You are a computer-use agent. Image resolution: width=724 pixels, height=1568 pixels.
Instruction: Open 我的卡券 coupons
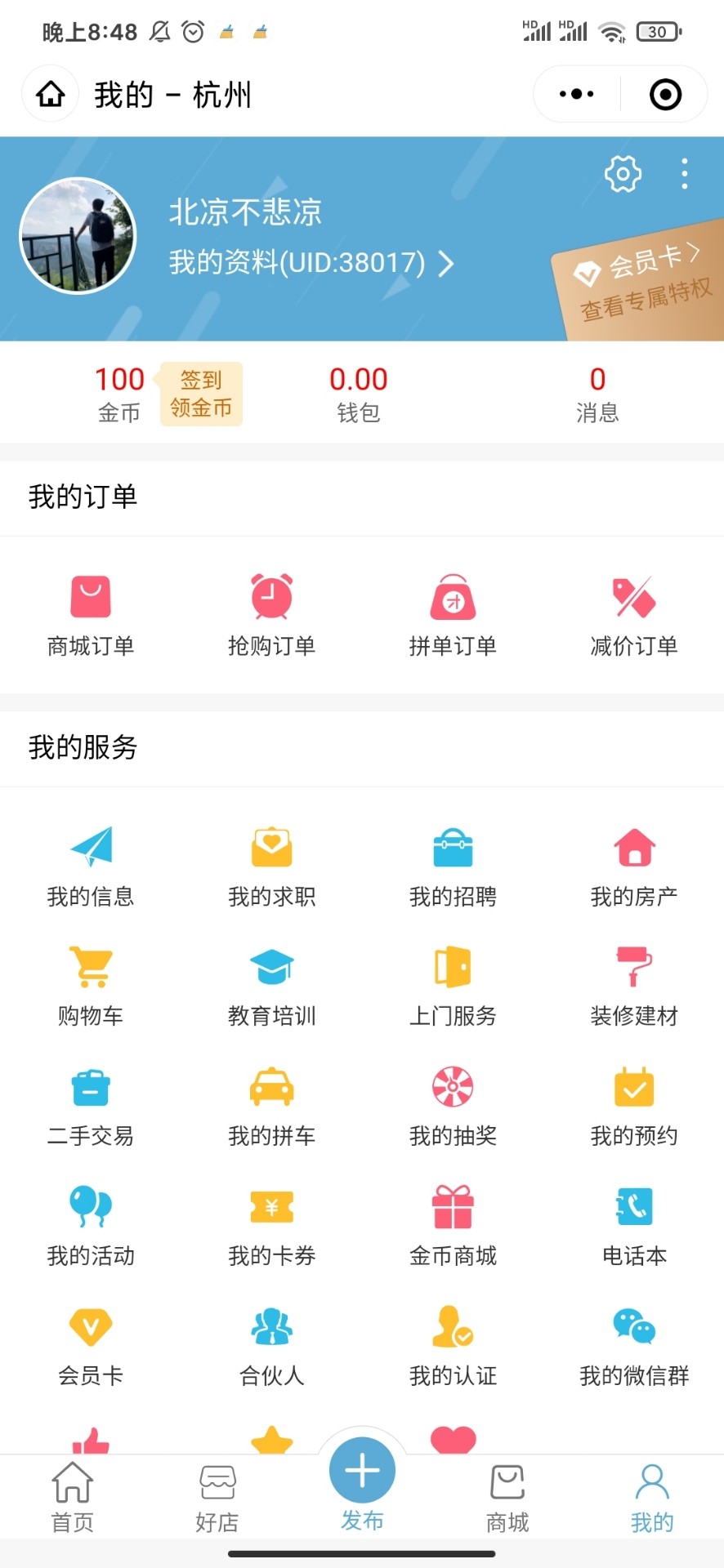[x=271, y=1223]
